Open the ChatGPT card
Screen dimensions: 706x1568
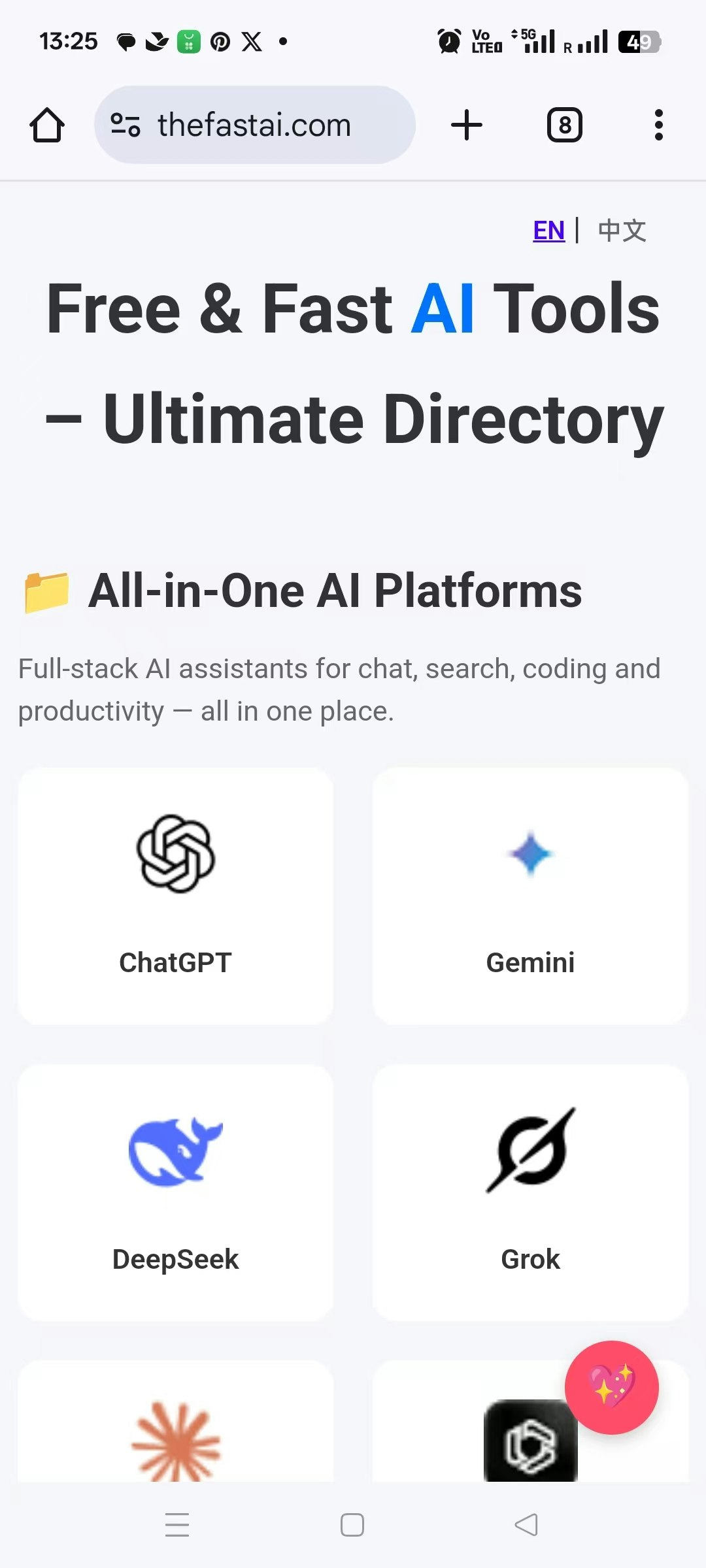175,896
